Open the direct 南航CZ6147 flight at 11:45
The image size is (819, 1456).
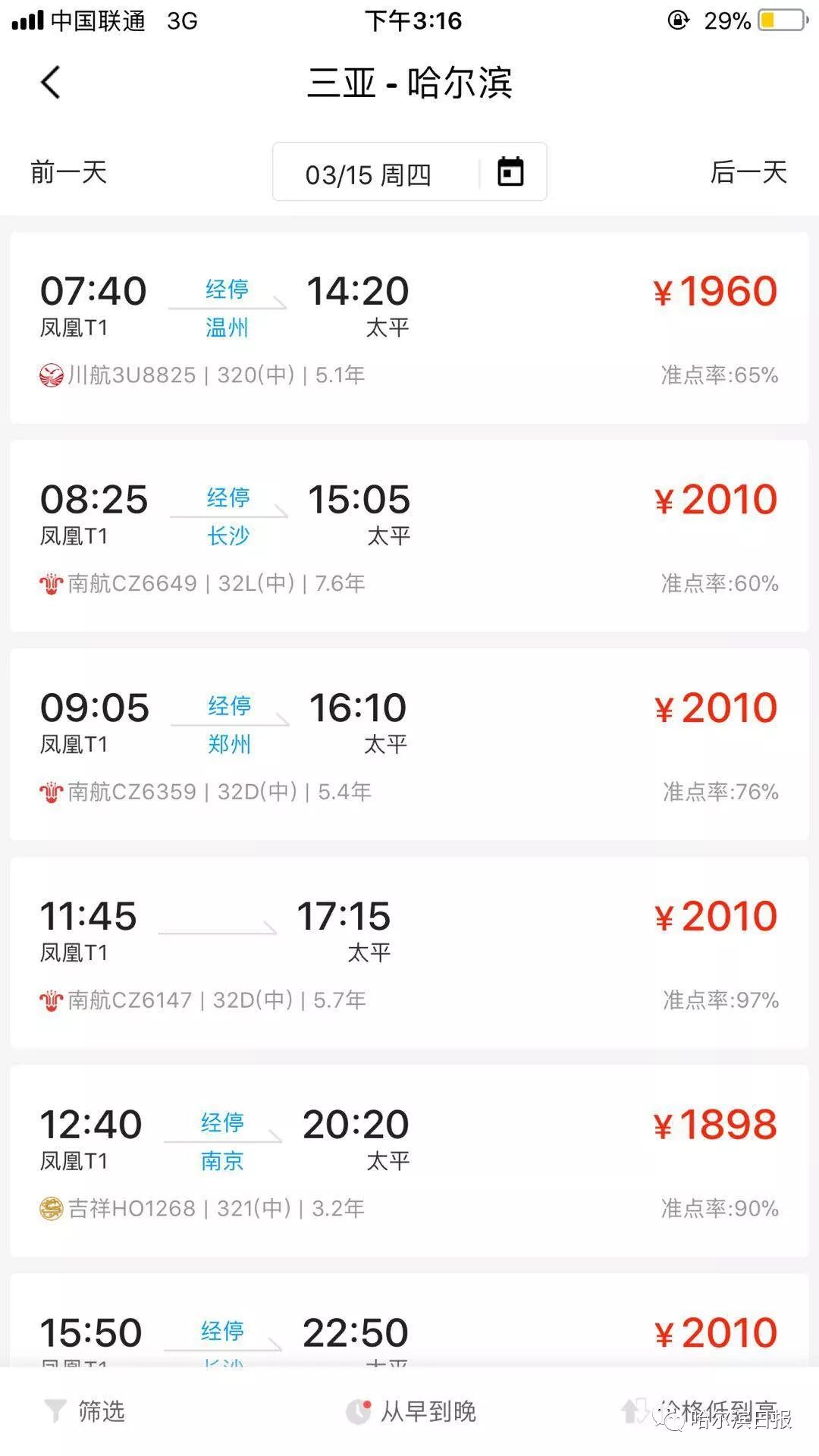[x=409, y=952]
